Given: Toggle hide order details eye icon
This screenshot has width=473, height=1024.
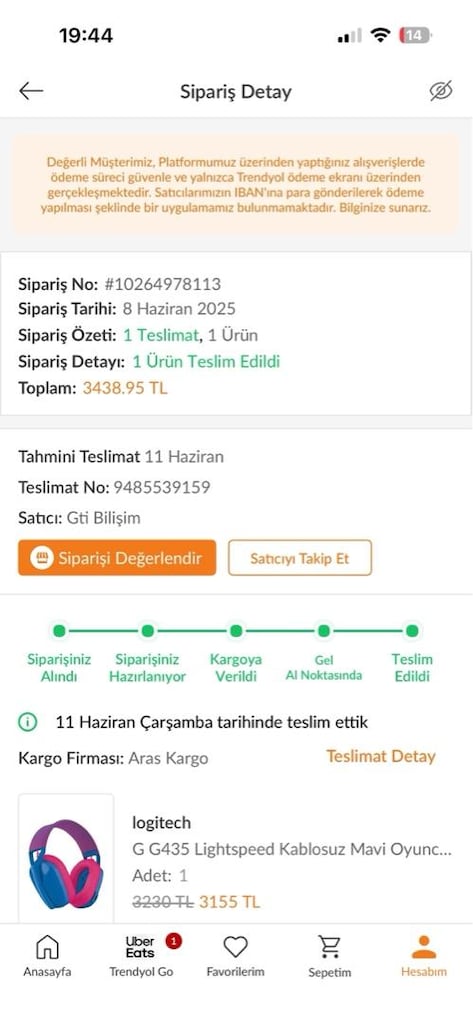Looking at the screenshot, I should pyautogui.click(x=441, y=91).
